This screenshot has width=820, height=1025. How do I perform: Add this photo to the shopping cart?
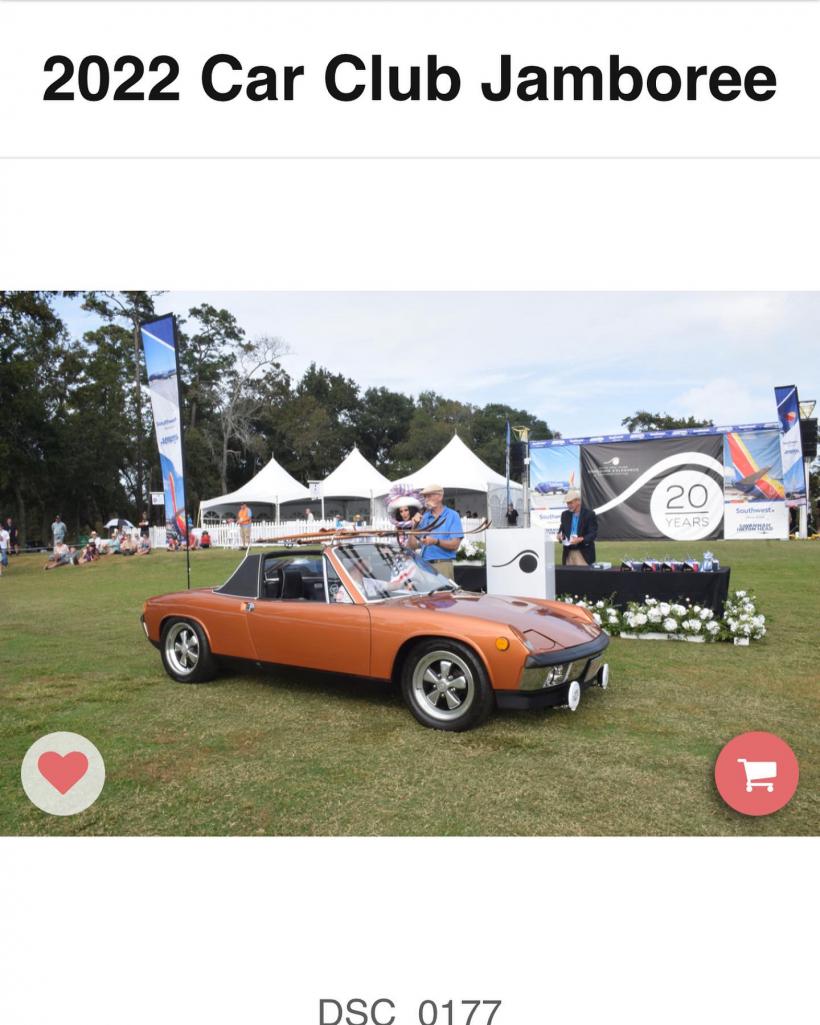[x=756, y=773]
